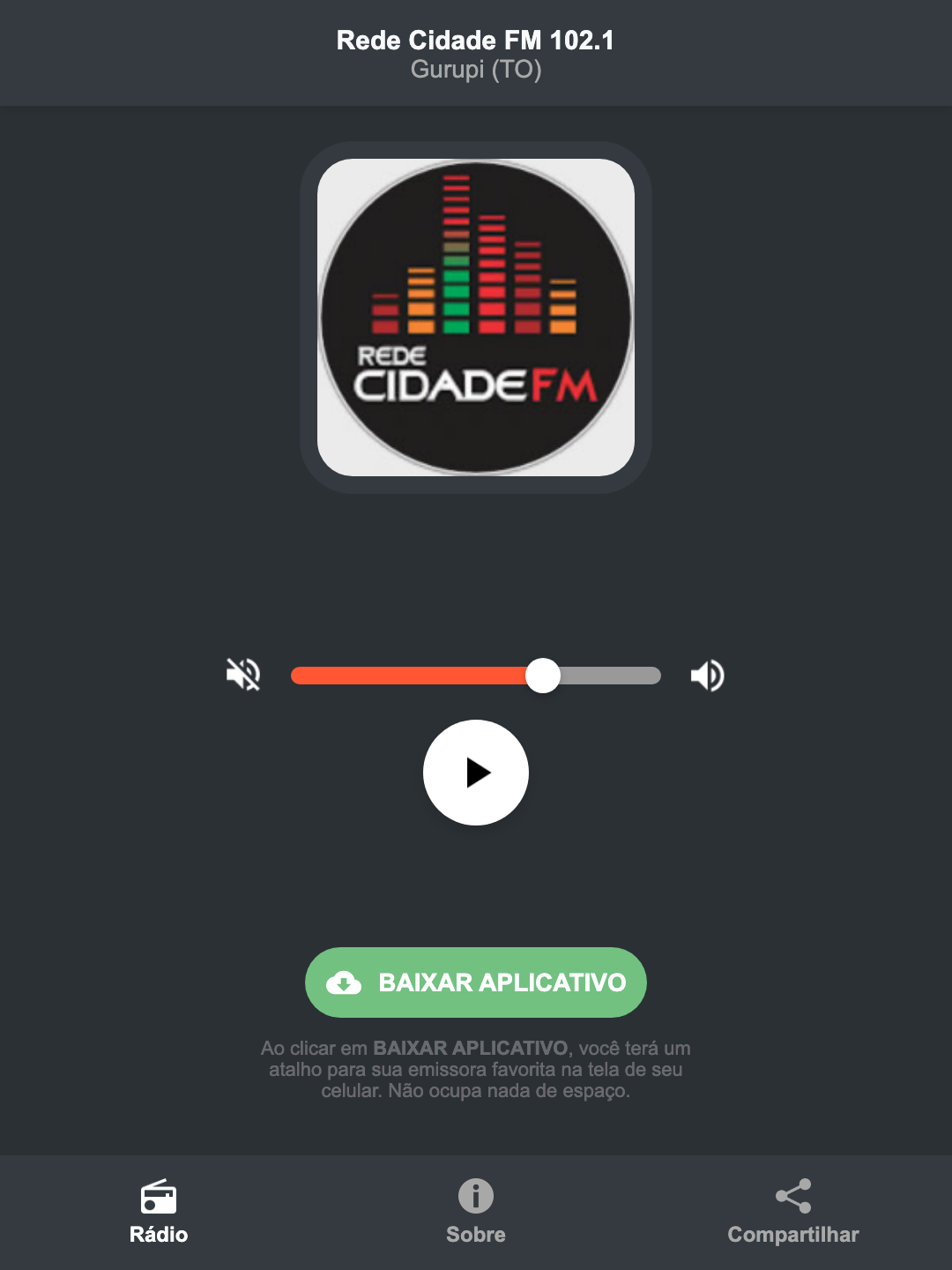Click the muted speaker icon
Image resolution: width=952 pixels, height=1270 pixels.
click(x=243, y=675)
